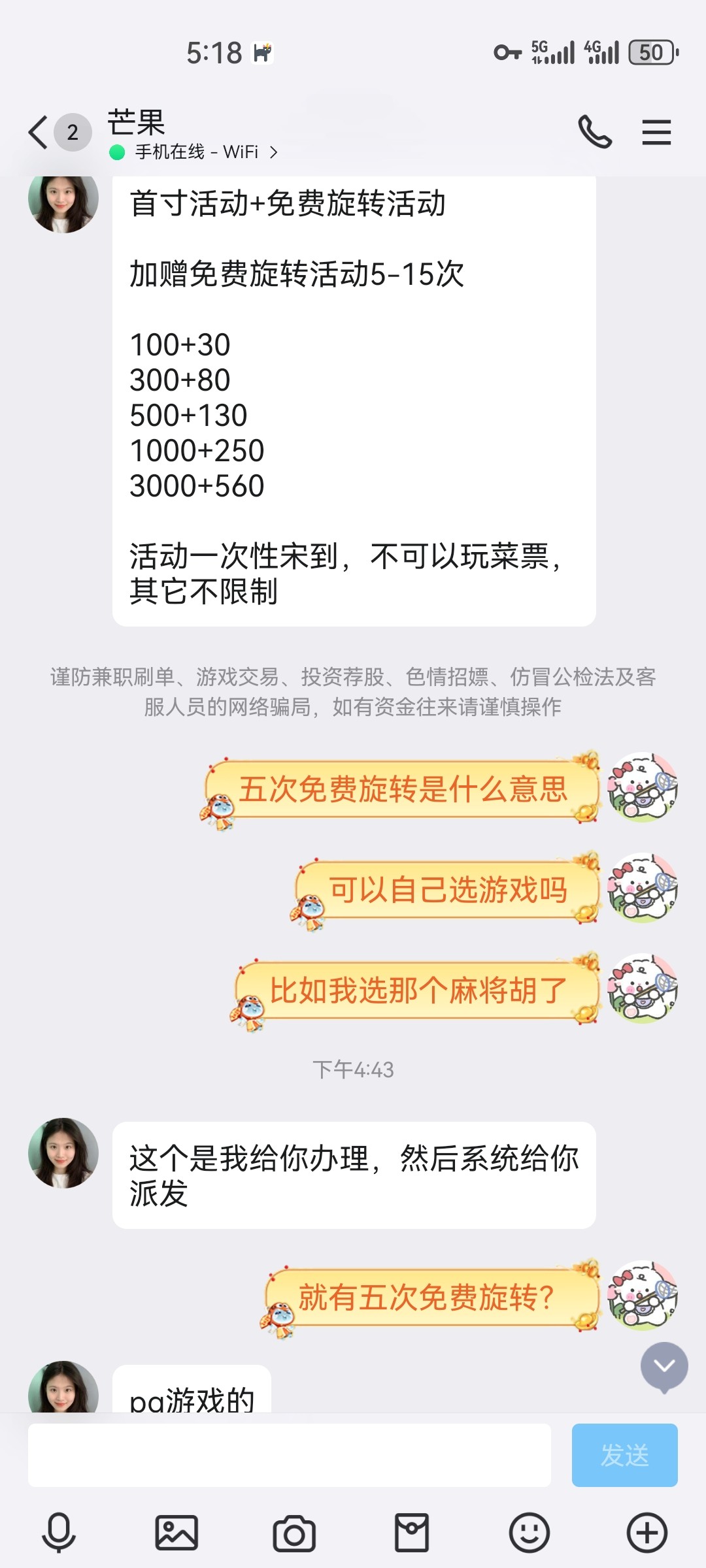Go back to the message list

click(39, 133)
